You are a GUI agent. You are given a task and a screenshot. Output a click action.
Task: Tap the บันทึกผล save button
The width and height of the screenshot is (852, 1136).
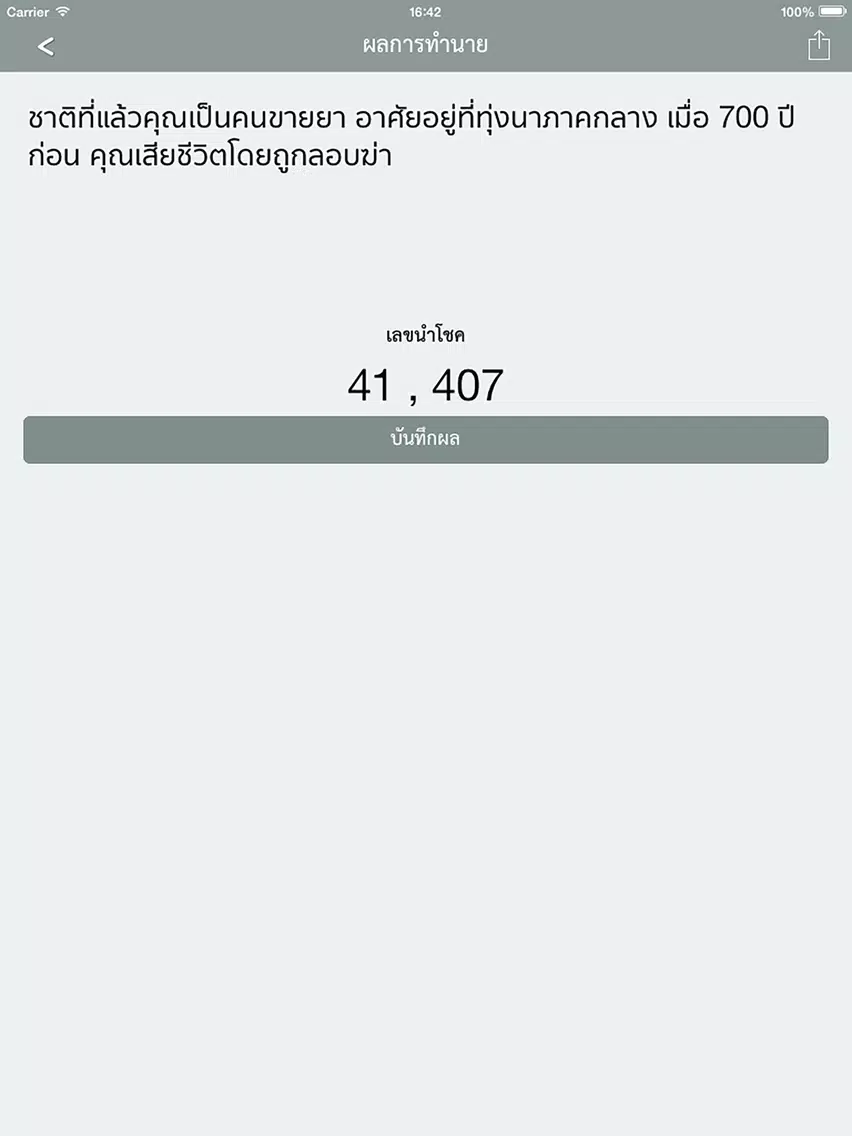[x=426, y=440]
